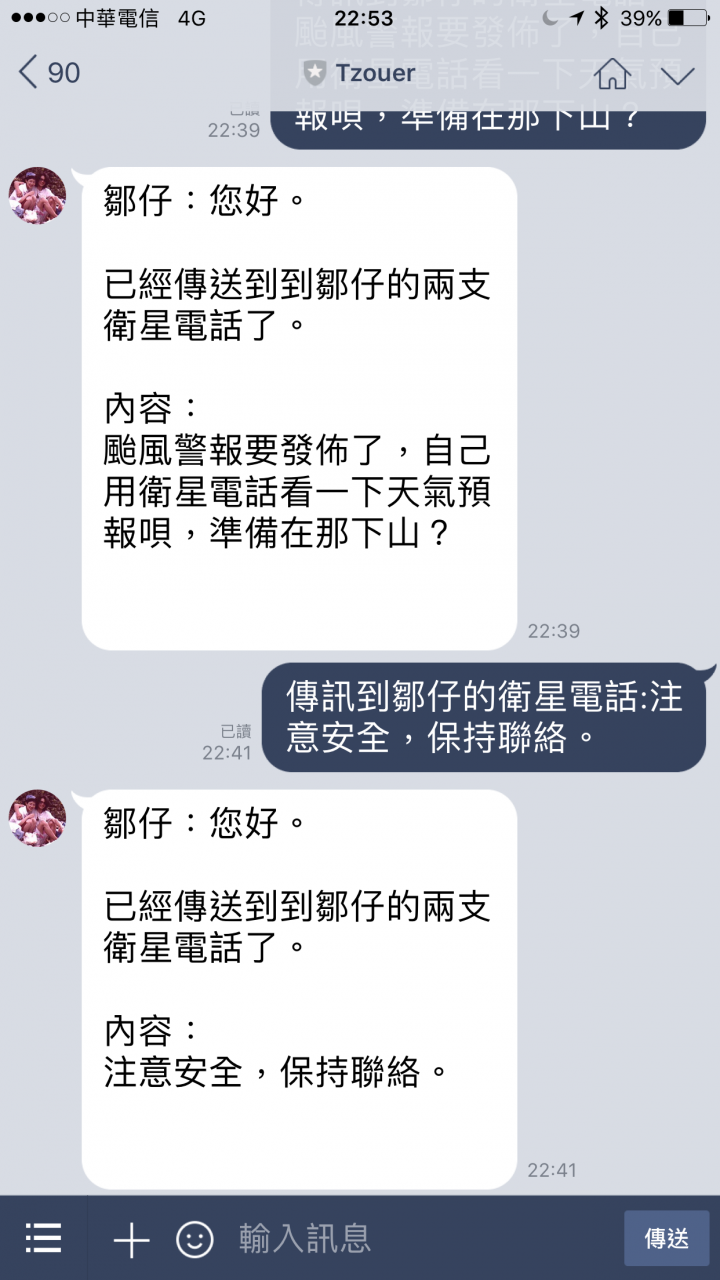720x1280 pixels.
Task: Open the plus attachment menu
Action: click(131, 1240)
